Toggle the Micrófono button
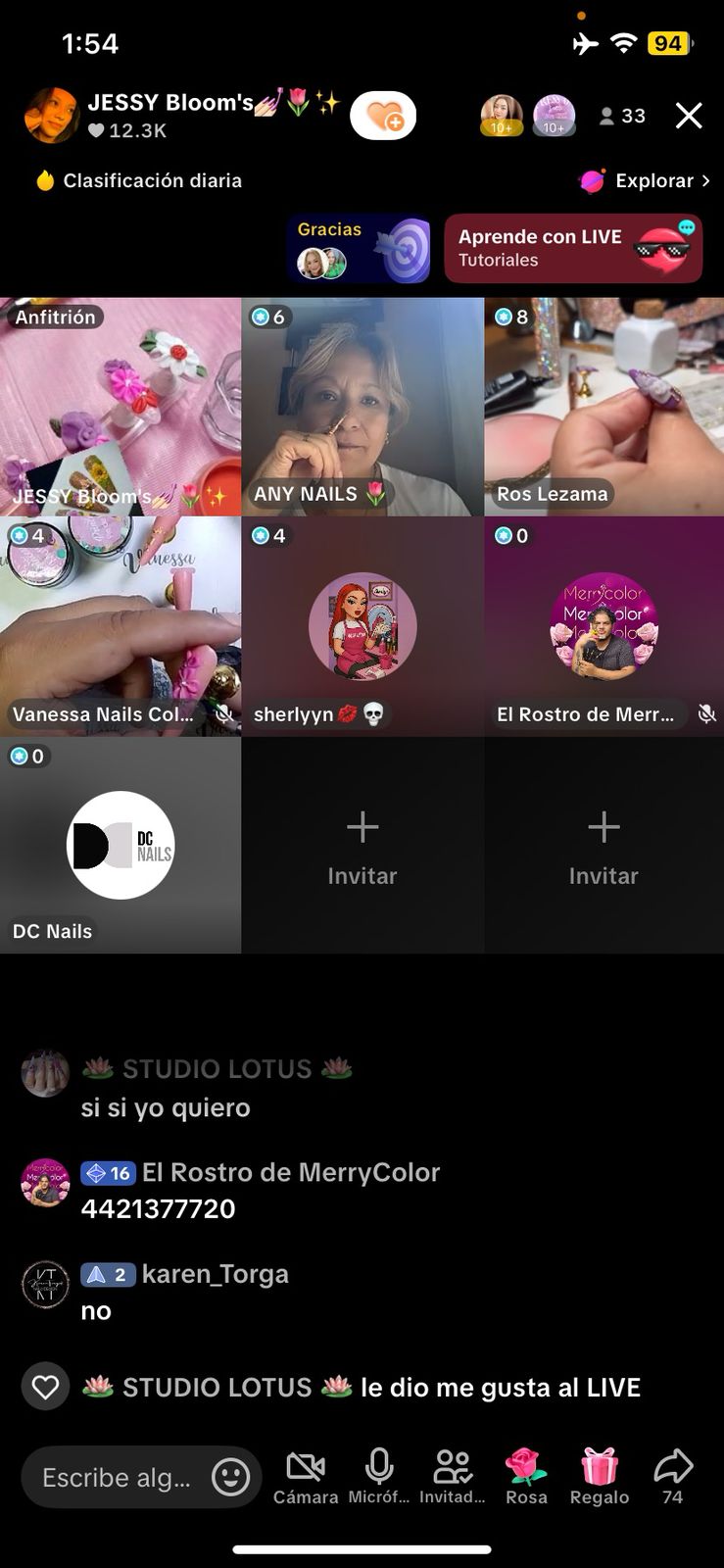The width and height of the screenshot is (724, 1568). pyautogui.click(x=379, y=1476)
